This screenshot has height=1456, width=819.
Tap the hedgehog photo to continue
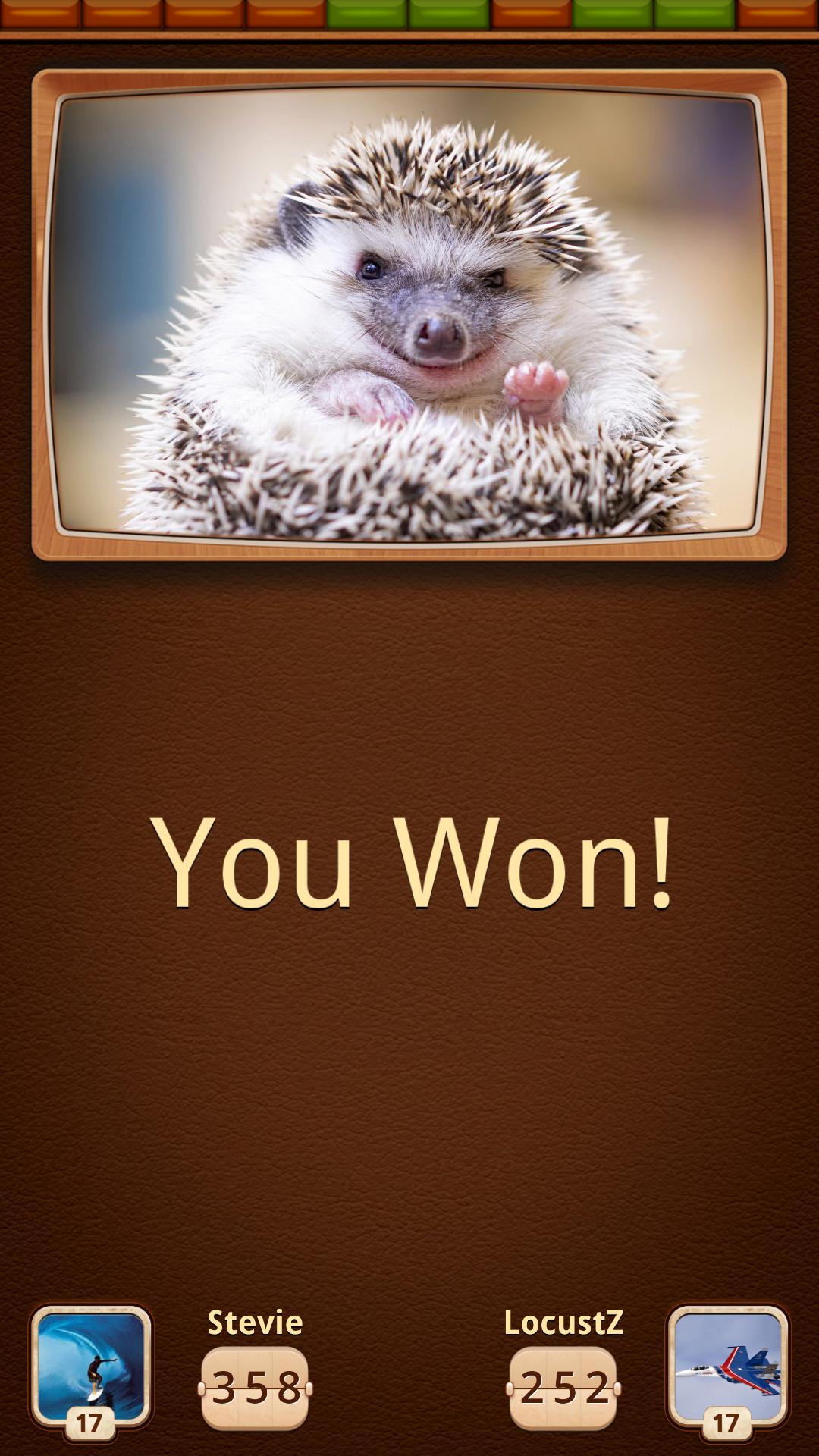click(x=409, y=311)
